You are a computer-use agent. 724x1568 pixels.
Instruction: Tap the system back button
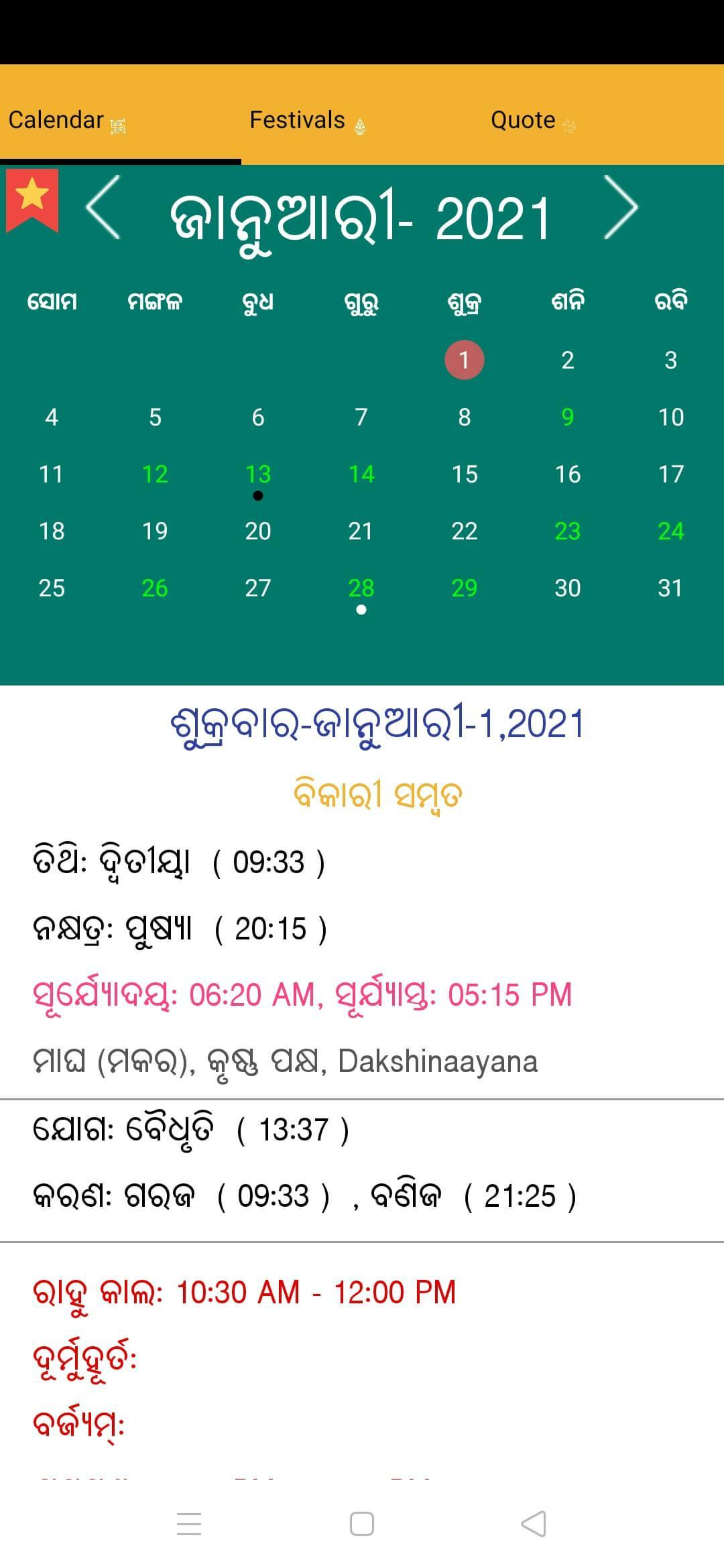[534, 1523]
